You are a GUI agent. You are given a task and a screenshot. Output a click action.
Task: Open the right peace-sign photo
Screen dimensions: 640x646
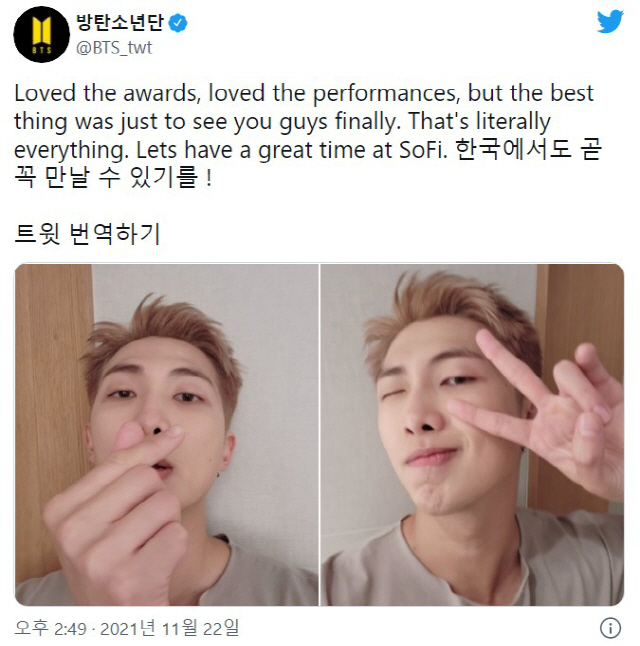tap(472, 435)
